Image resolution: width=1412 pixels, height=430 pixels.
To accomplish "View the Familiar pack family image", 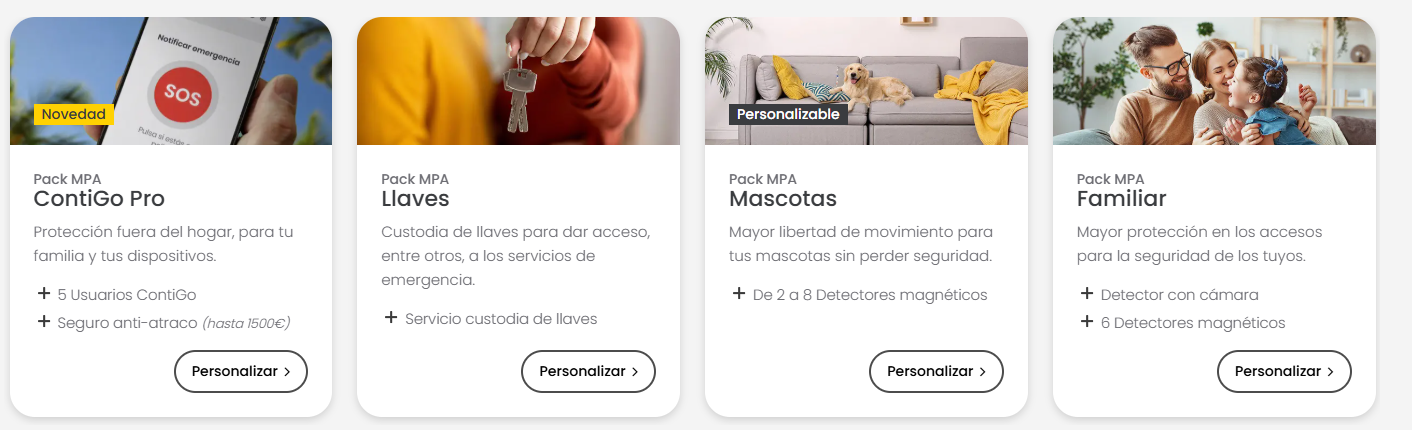I will (x=1214, y=81).
